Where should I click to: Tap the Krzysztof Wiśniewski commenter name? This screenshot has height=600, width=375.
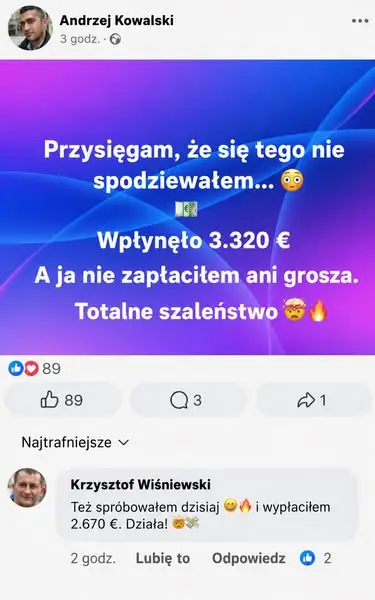[140, 484]
